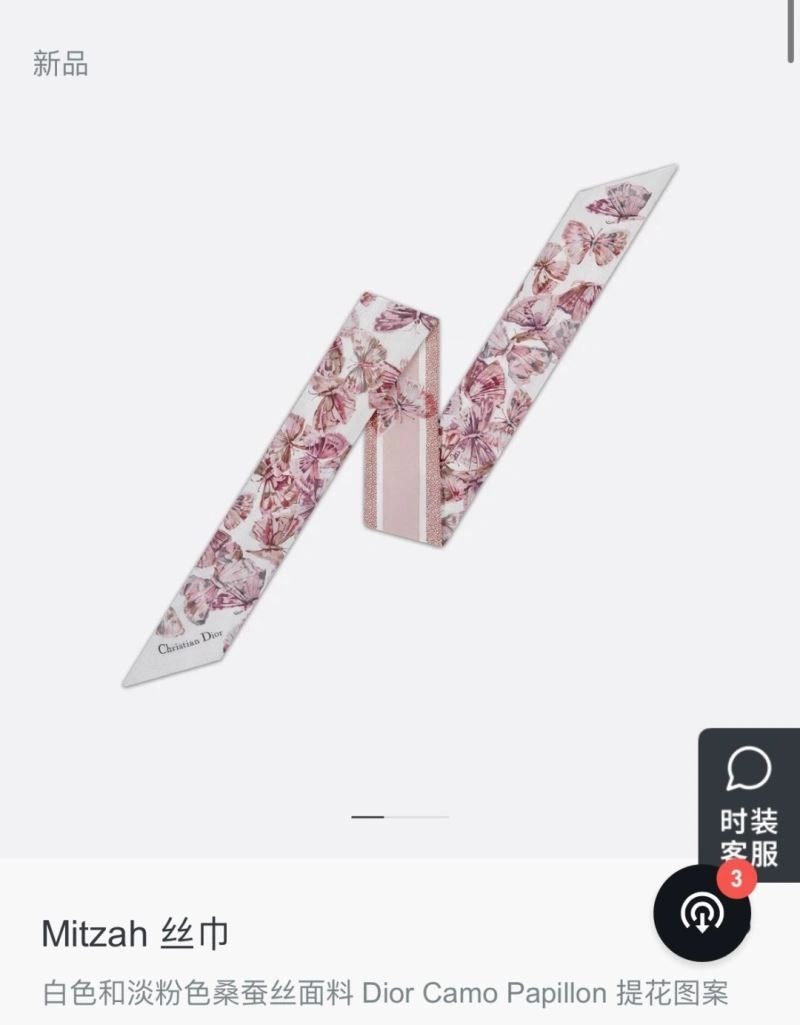Tap the image carousel page indicator
800x1025 pixels.
[400, 817]
